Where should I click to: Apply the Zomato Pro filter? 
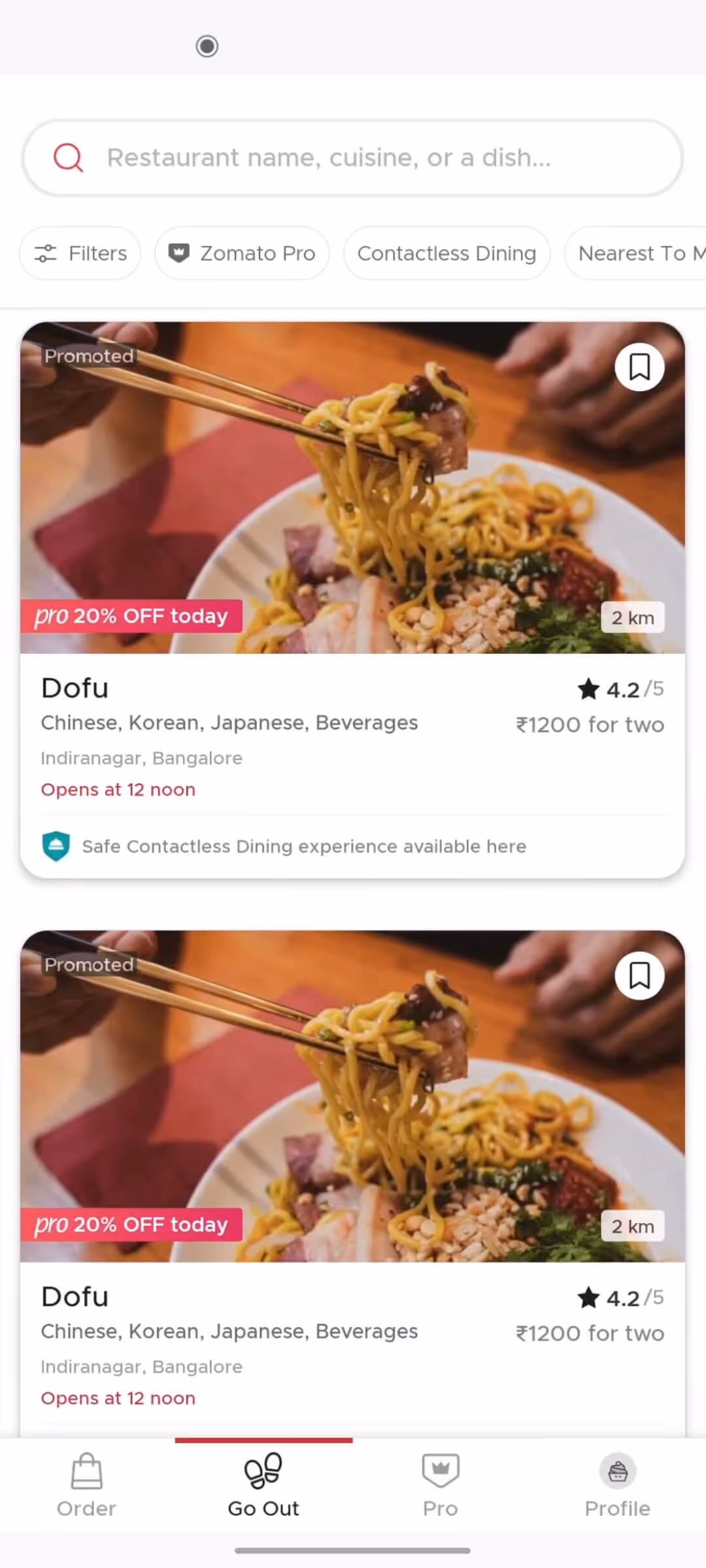(x=242, y=253)
